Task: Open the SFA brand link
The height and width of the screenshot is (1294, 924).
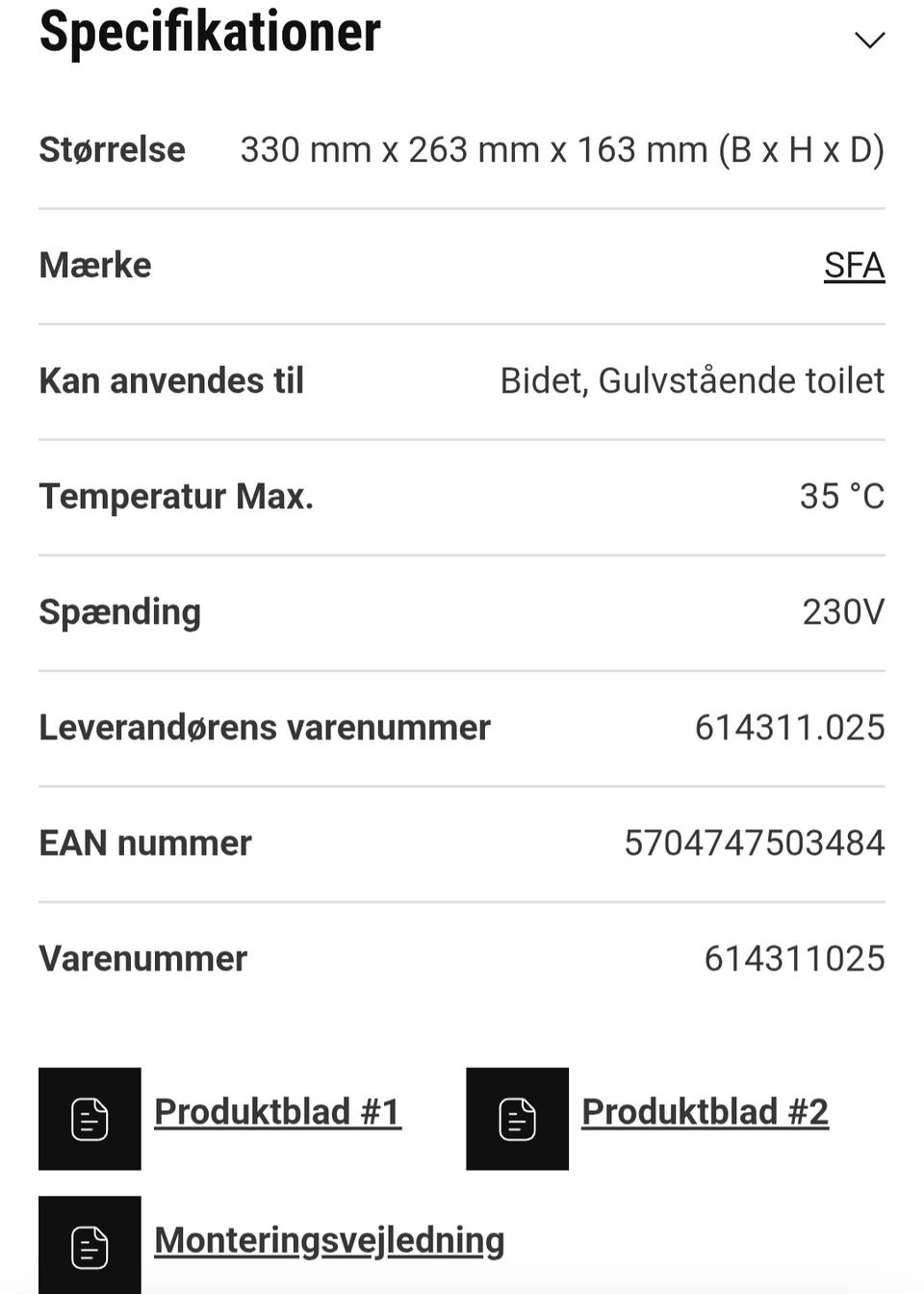Action: 854,266
